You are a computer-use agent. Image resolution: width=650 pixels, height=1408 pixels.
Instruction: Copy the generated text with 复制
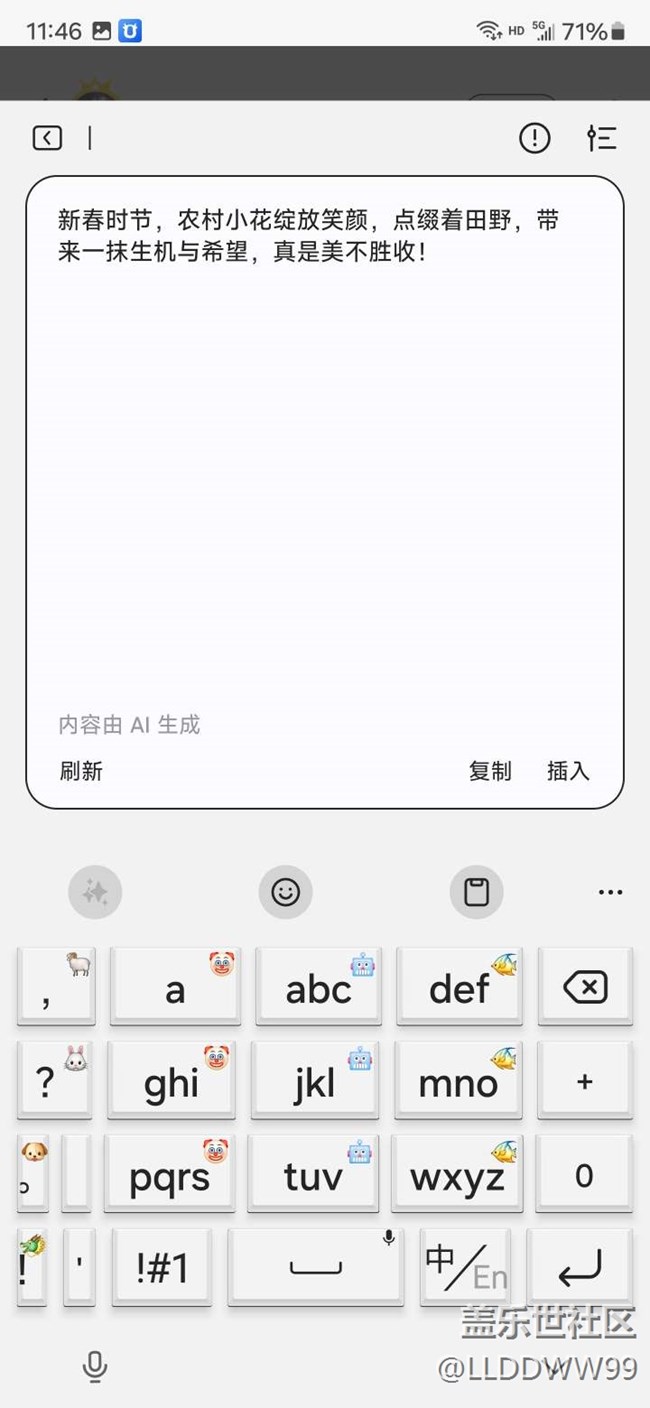click(x=490, y=771)
